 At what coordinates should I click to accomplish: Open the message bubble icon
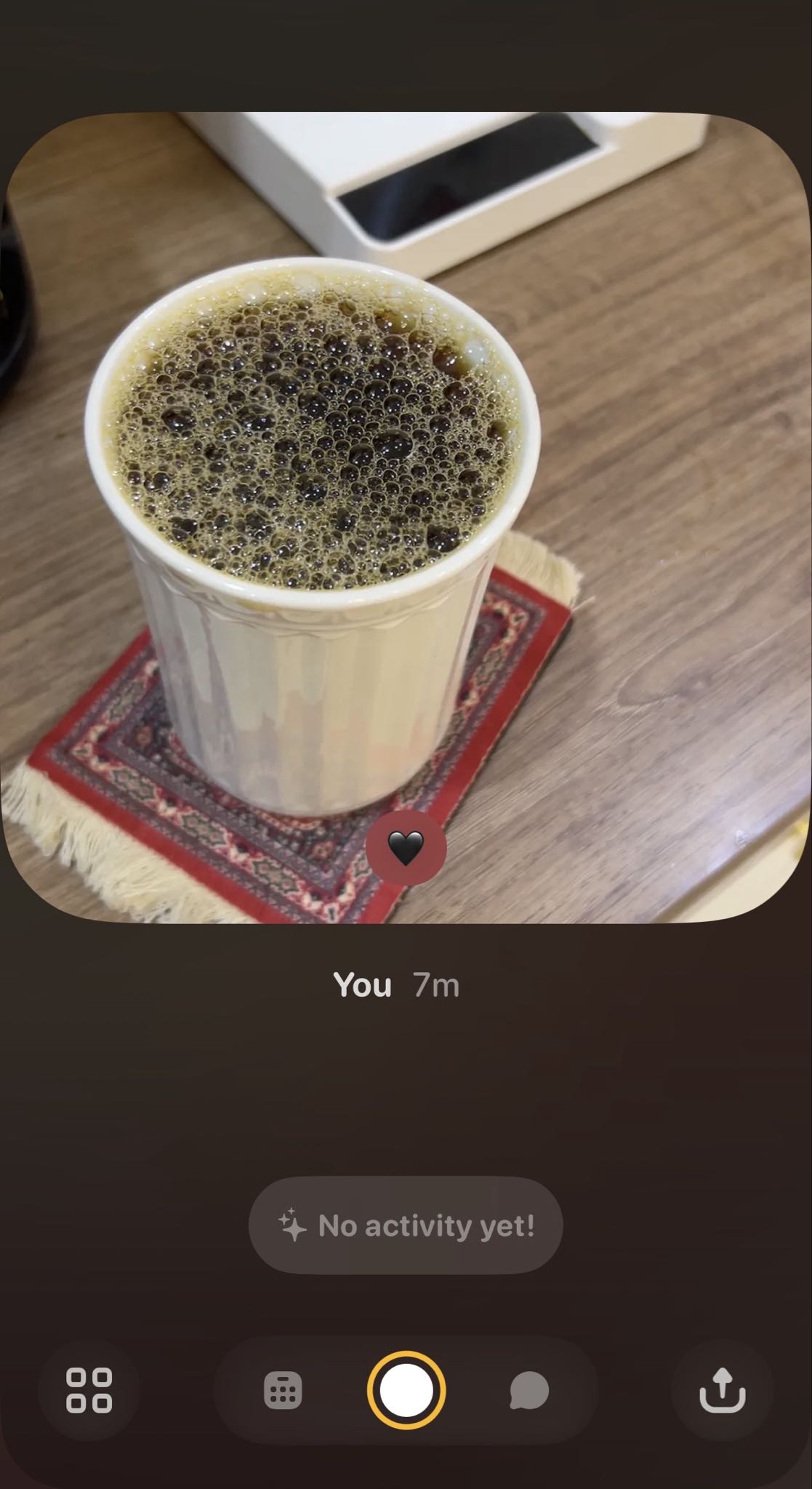pyautogui.click(x=528, y=1390)
